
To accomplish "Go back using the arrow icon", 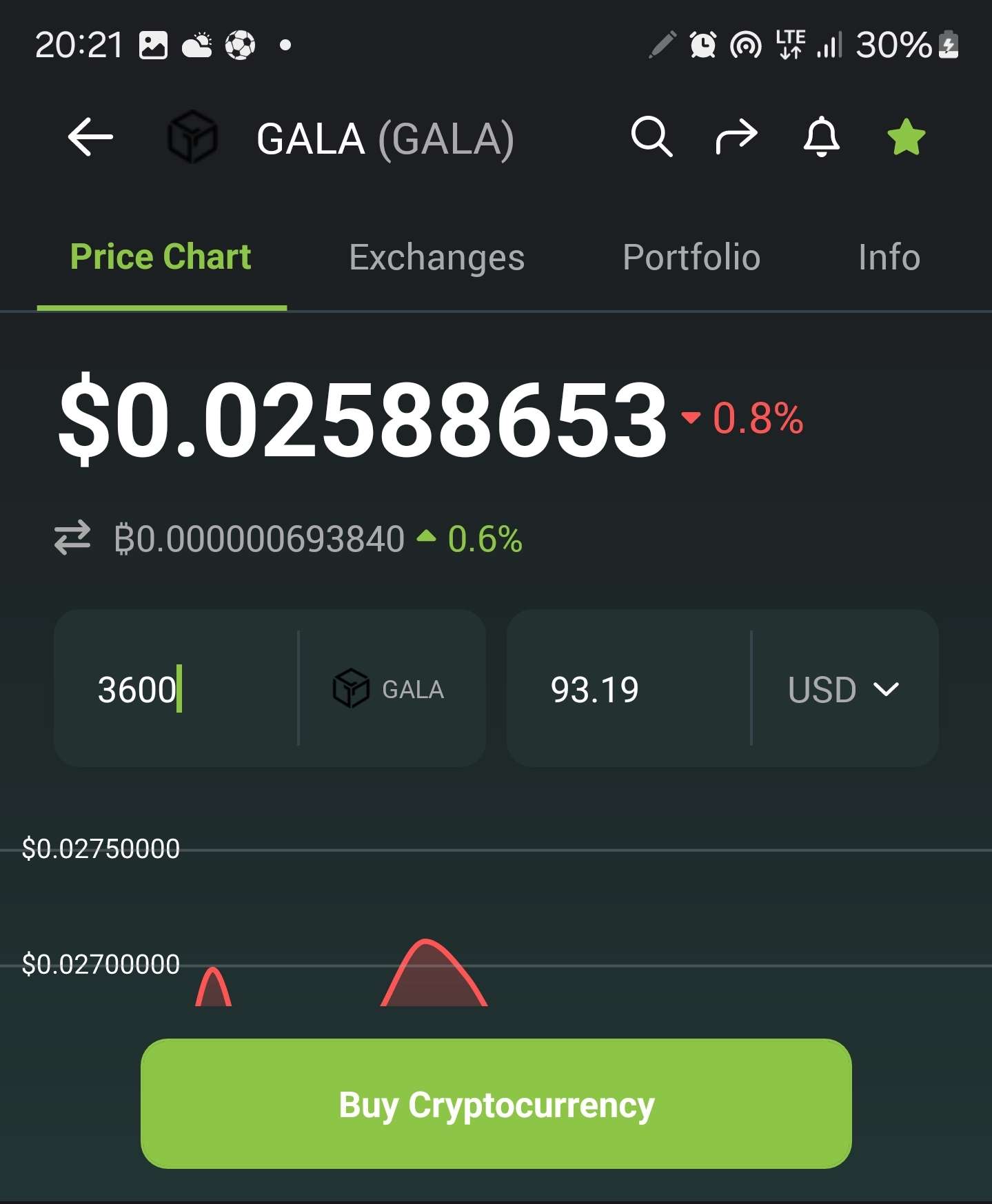I will point(90,137).
